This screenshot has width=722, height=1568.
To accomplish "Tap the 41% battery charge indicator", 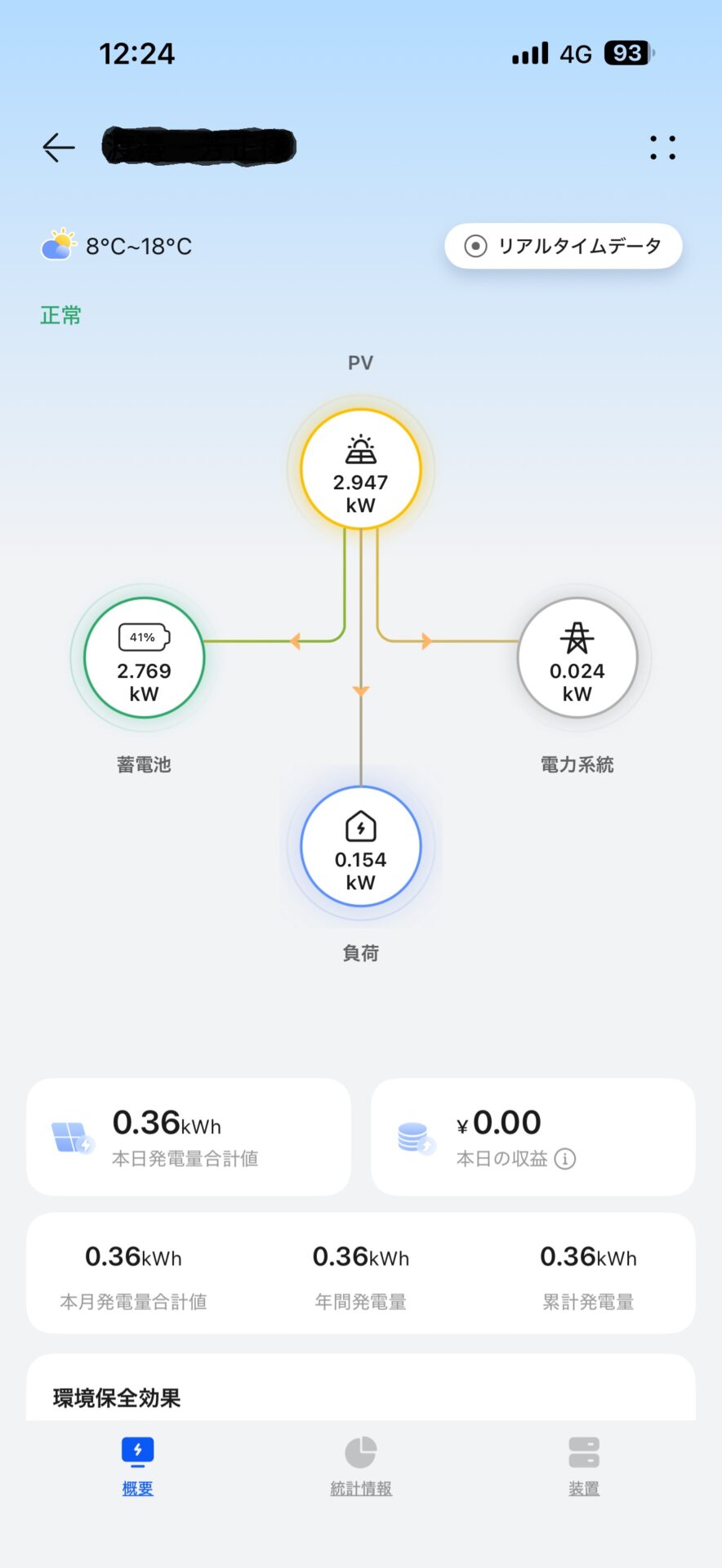I will (x=144, y=635).
